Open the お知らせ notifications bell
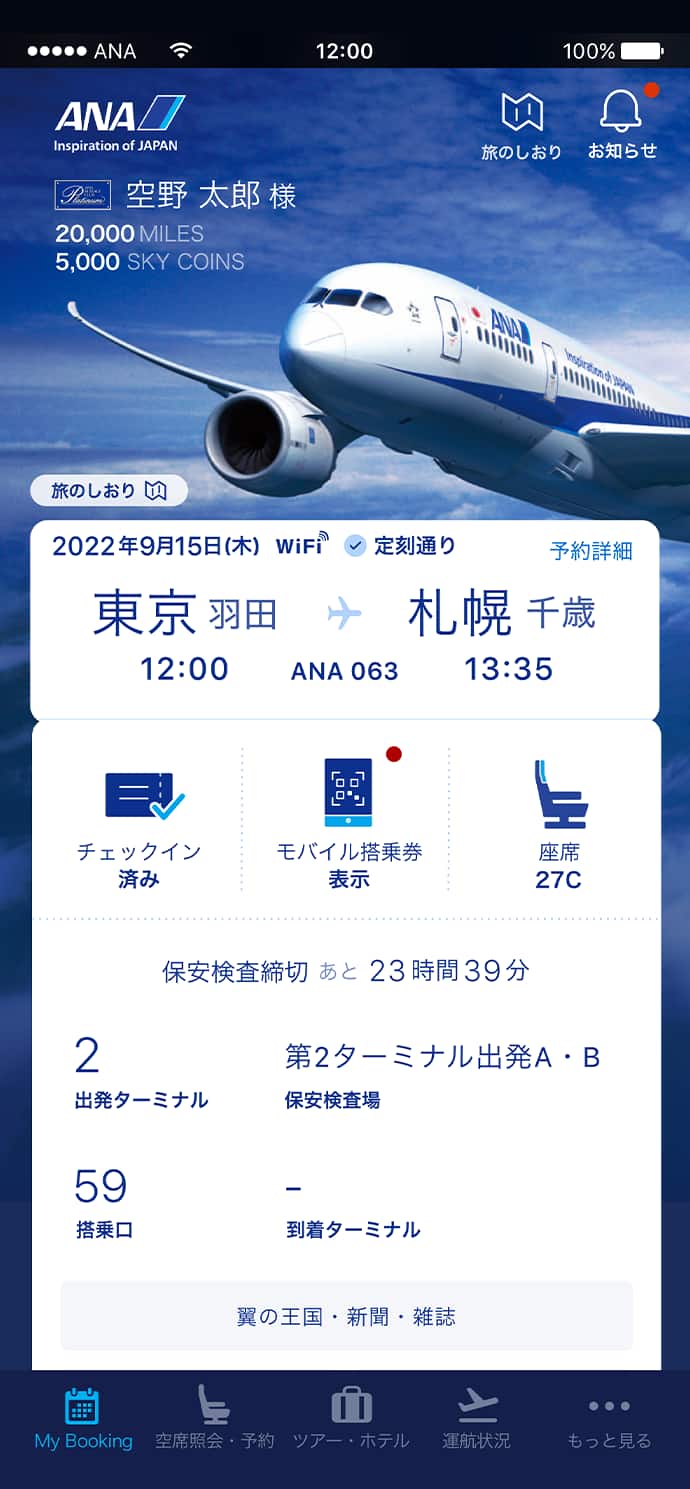 click(x=622, y=124)
